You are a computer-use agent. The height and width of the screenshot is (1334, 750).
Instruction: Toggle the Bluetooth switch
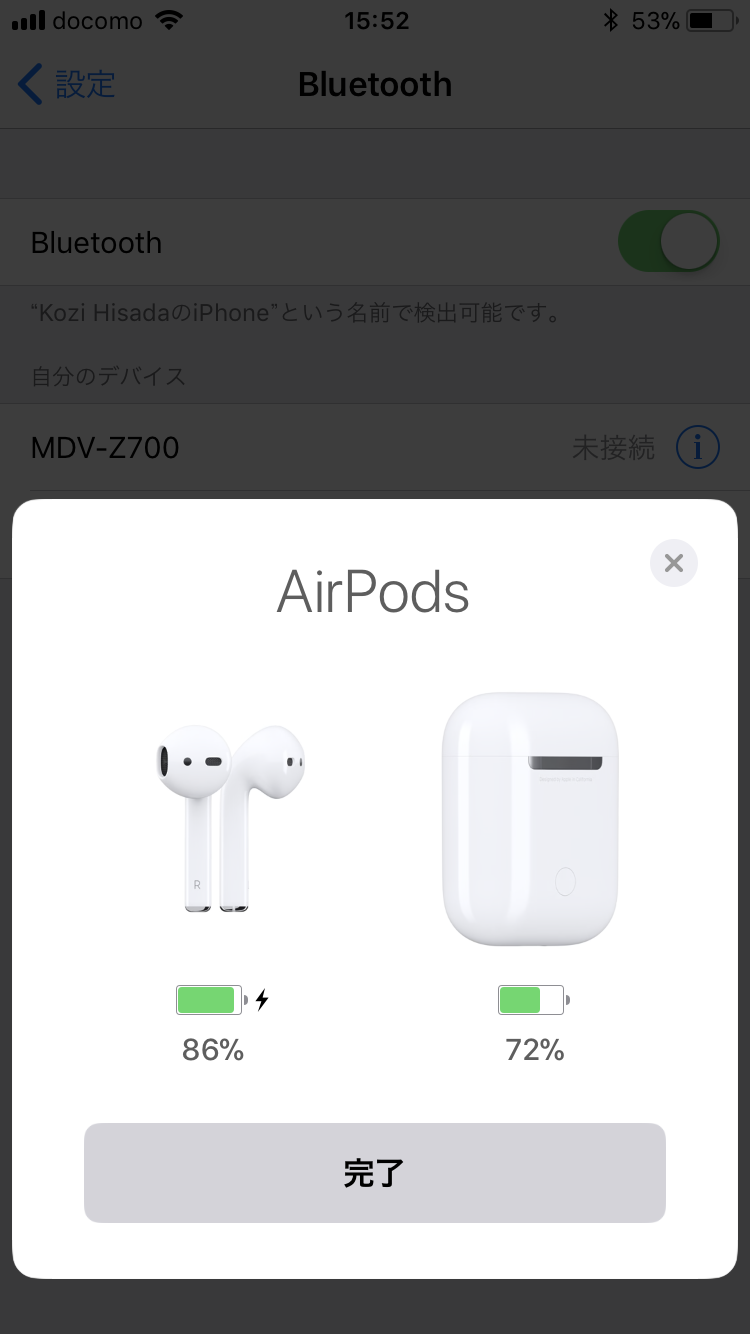pos(669,242)
